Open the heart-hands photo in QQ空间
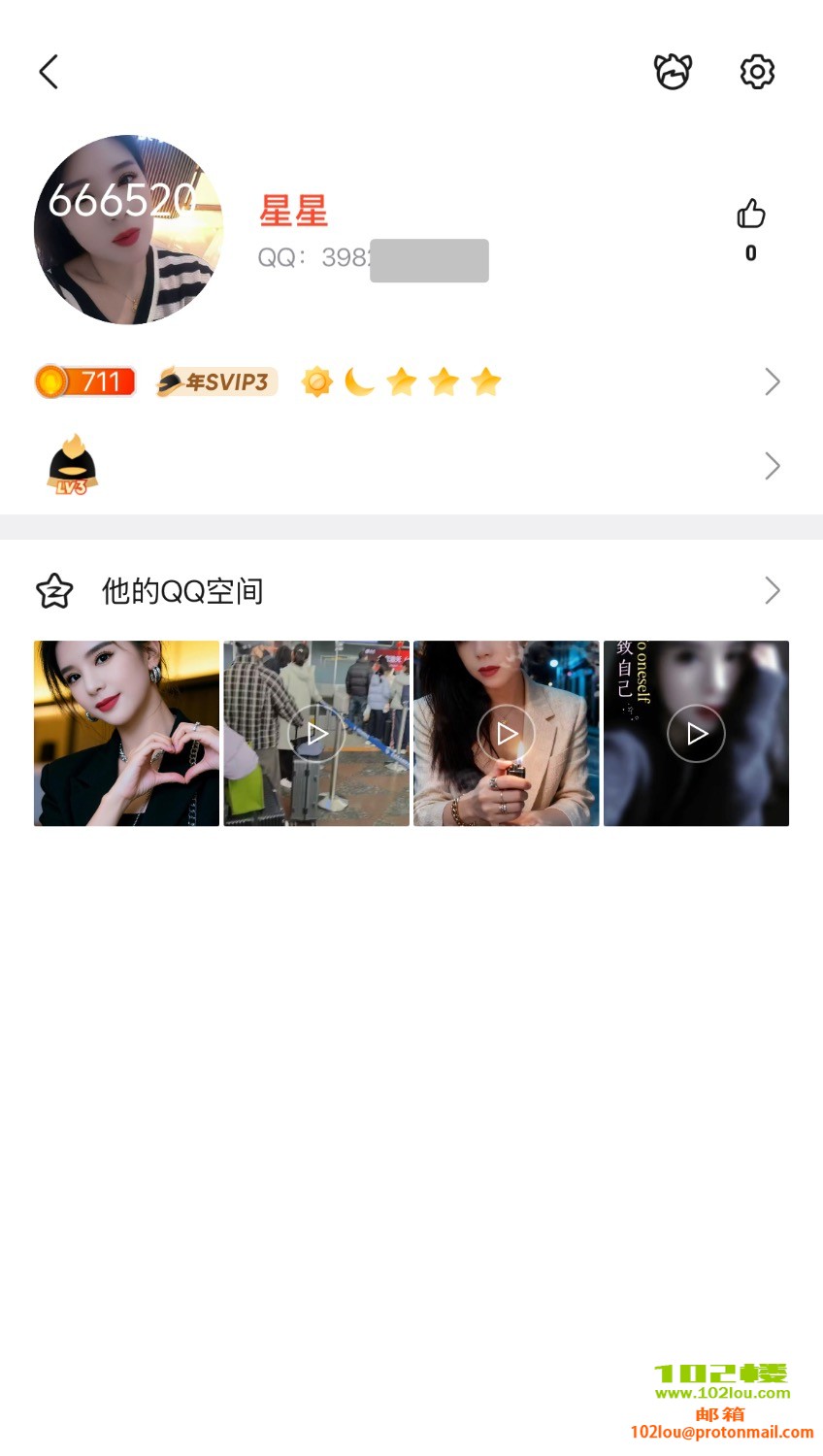 tap(127, 734)
